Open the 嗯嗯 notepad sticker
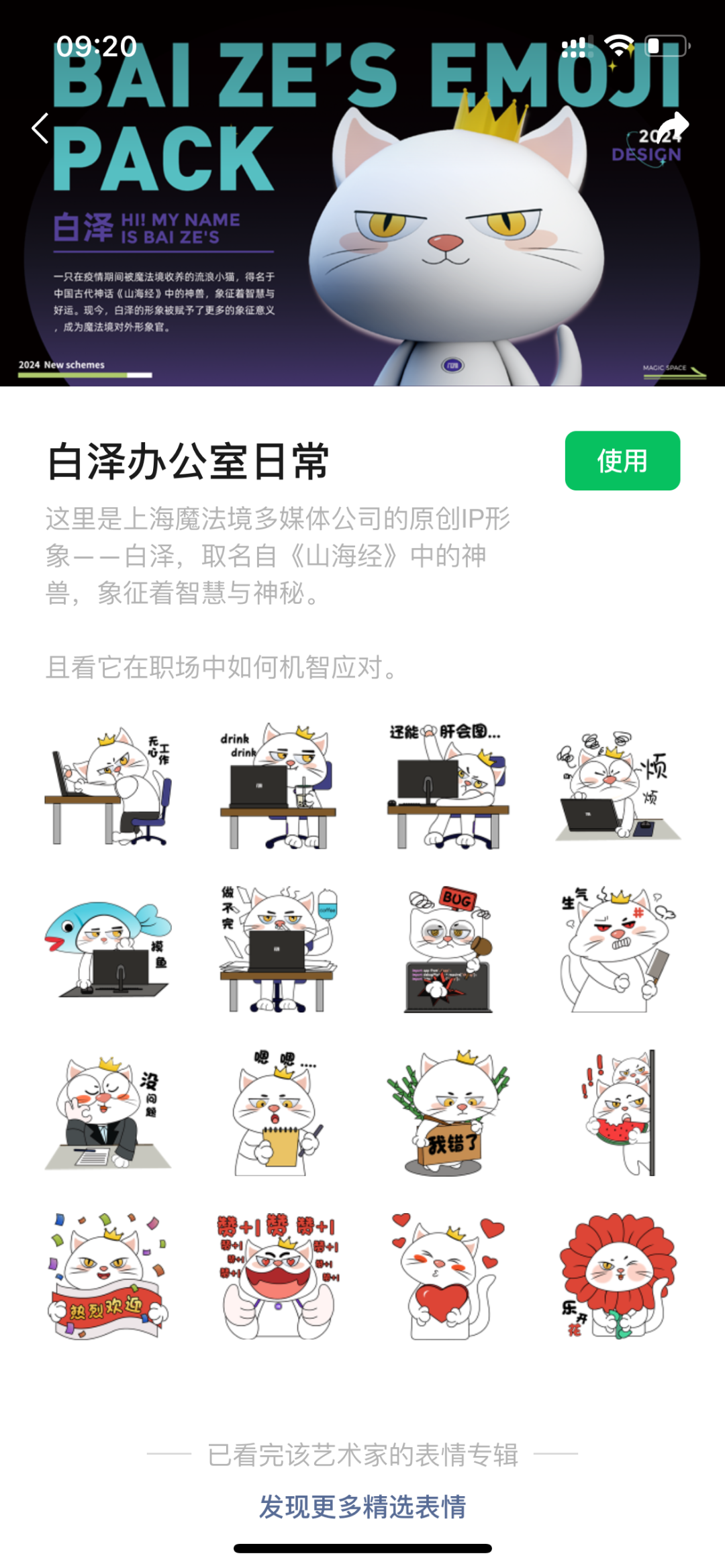The image size is (725, 1568). pos(277,1114)
